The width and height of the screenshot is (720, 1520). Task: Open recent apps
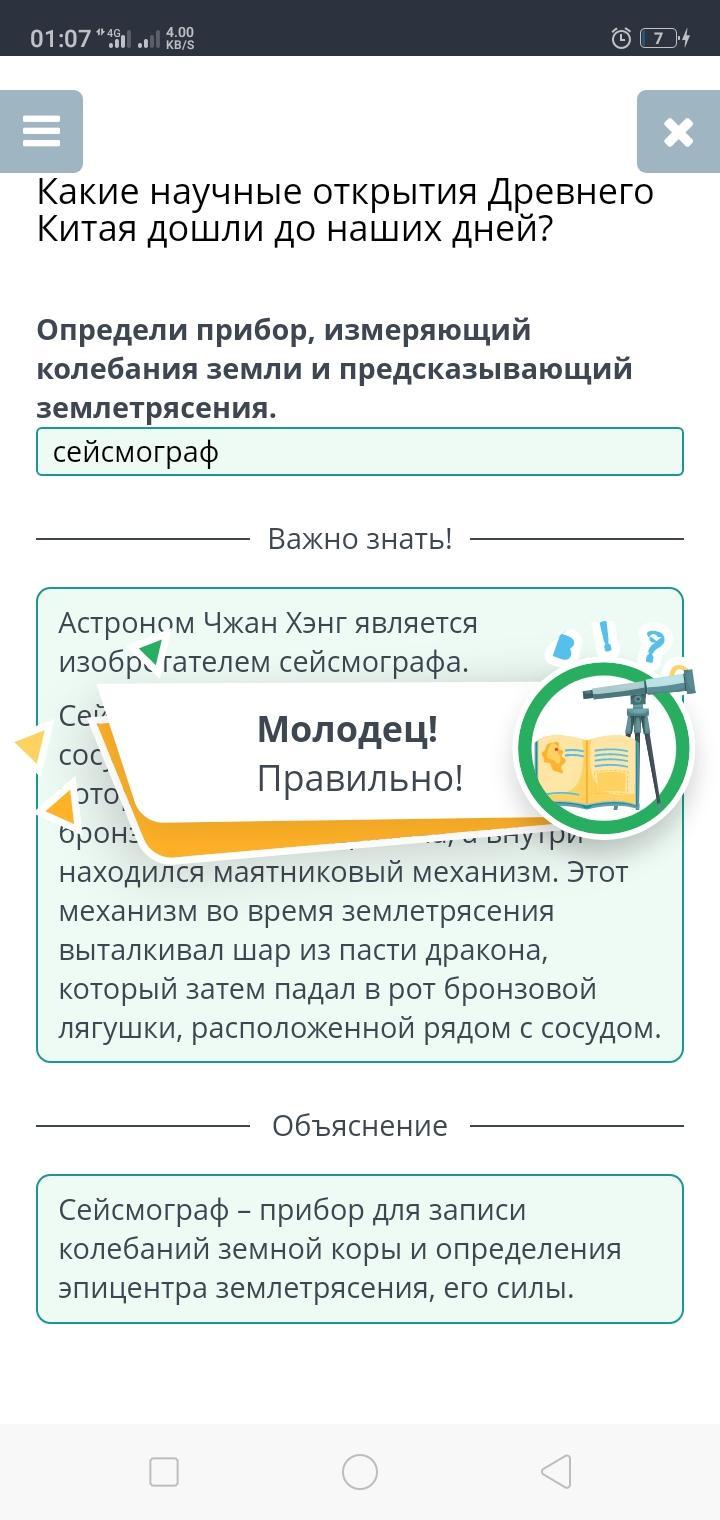[164, 1472]
